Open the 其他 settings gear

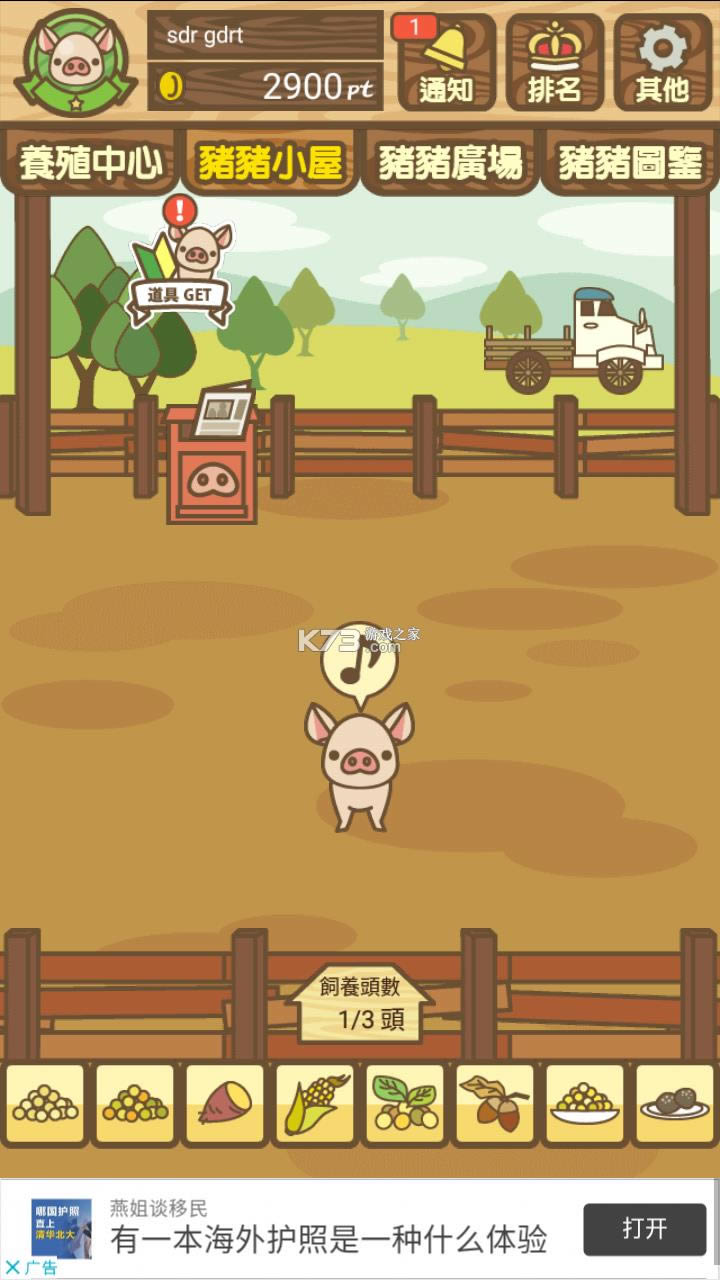[662, 62]
